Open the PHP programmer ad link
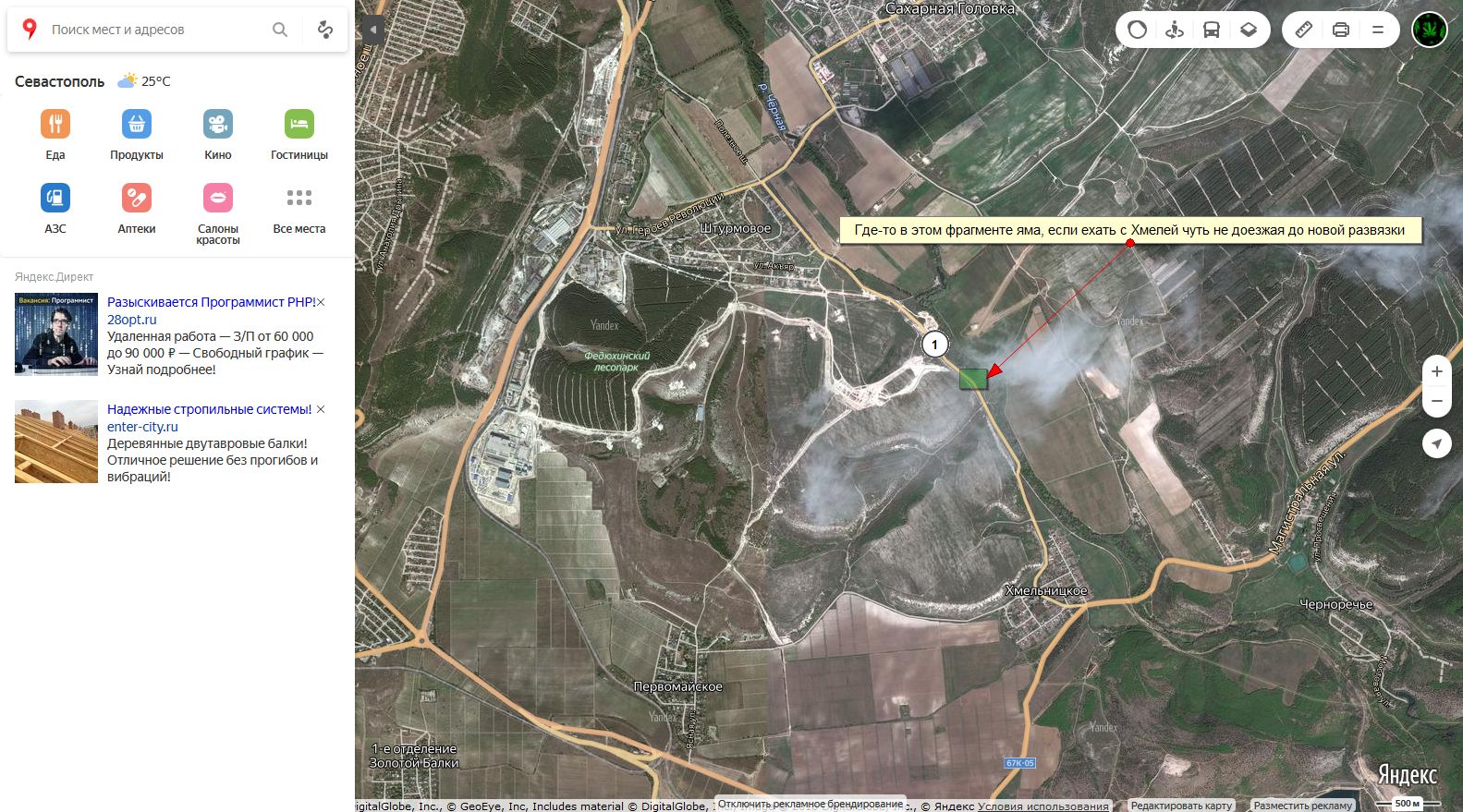1463x812 pixels. 212,302
